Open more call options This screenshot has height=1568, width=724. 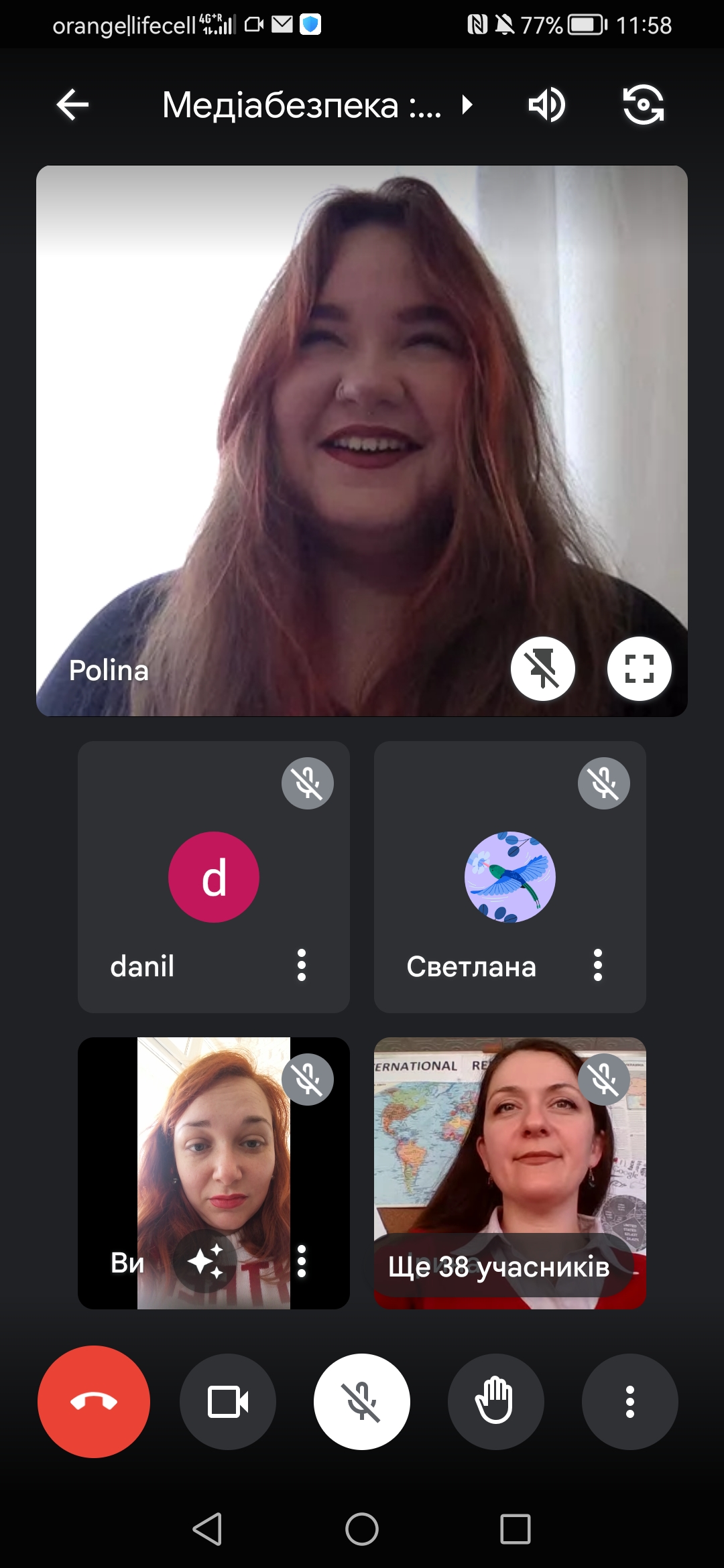click(x=630, y=1402)
